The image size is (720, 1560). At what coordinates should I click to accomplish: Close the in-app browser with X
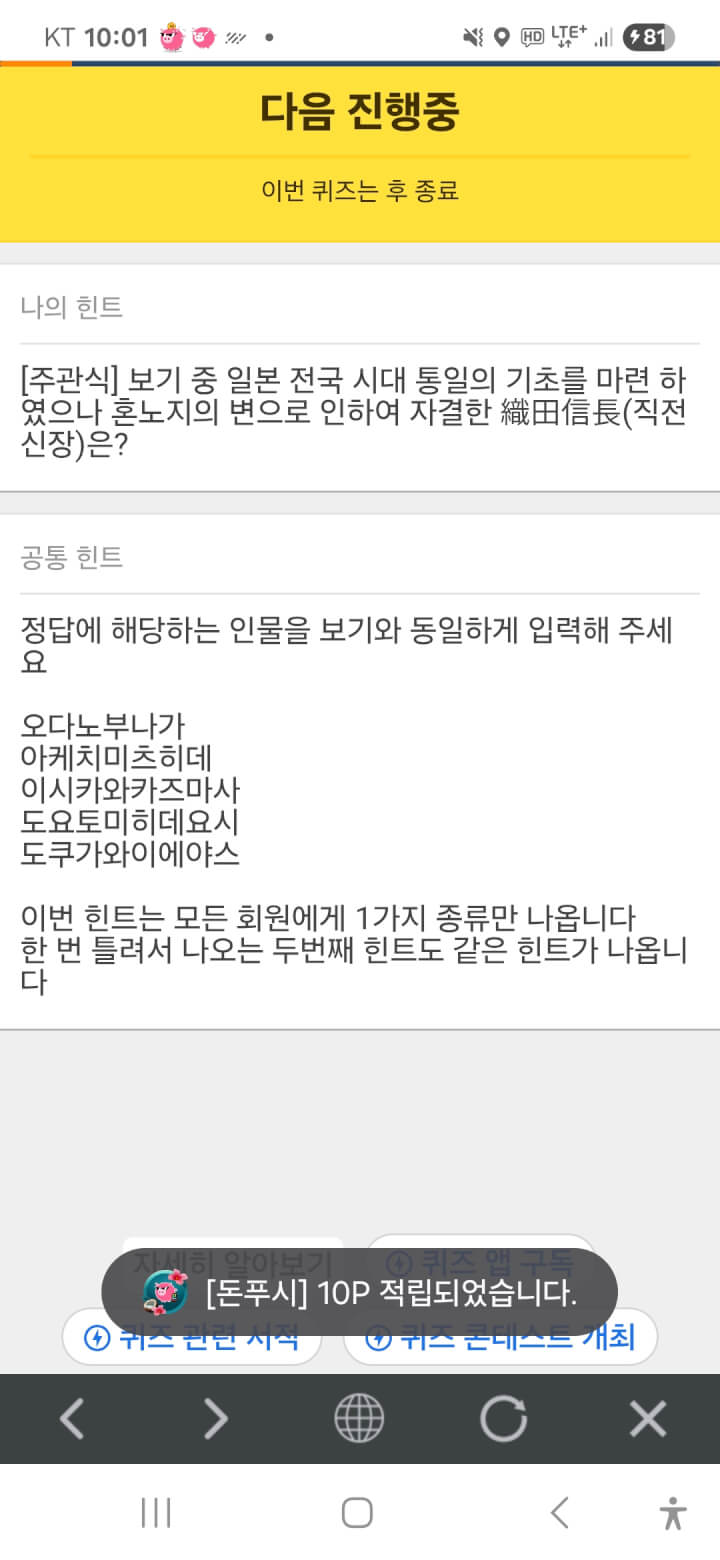click(647, 1418)
